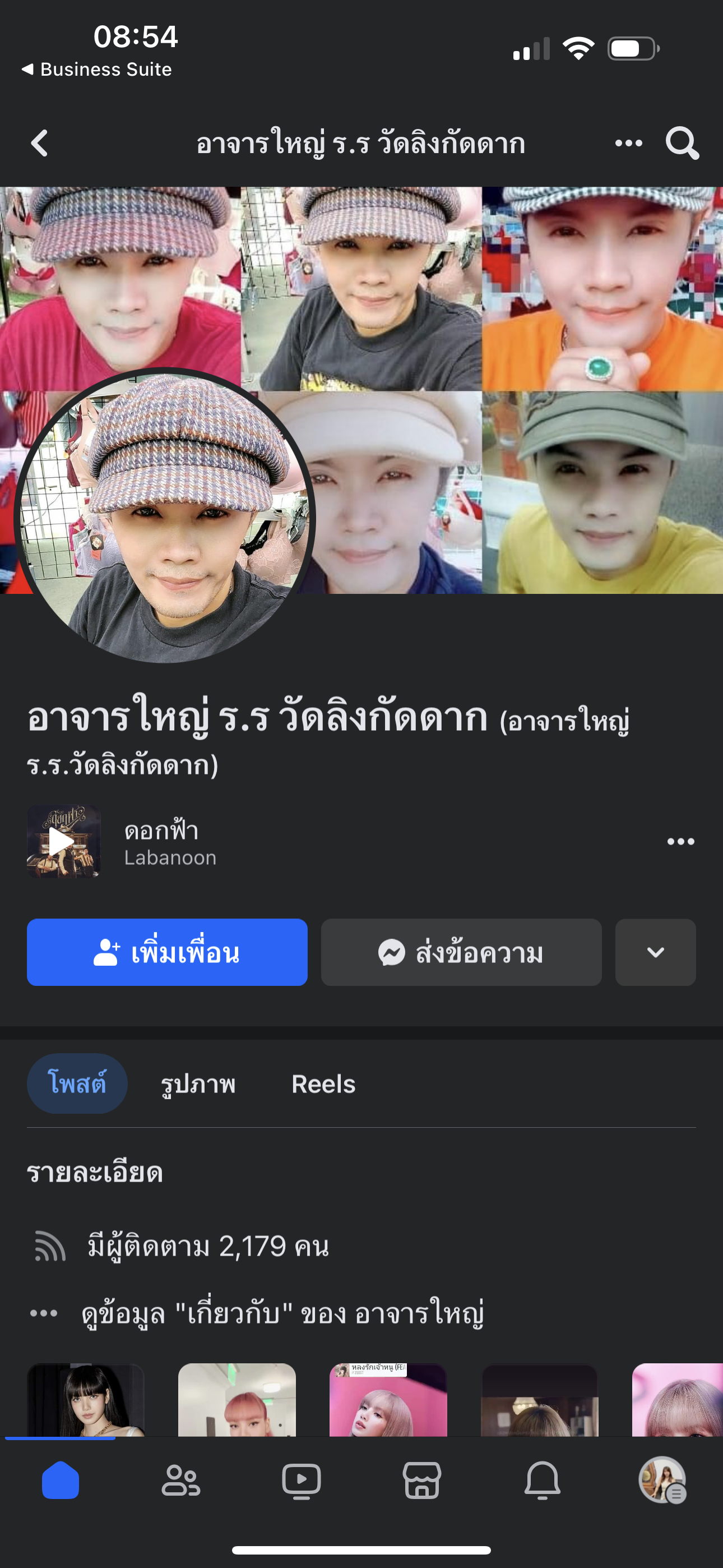This screenshot has width=723, height=1568.
Task: Return to Business Suite app
Action: click(98, 70)
